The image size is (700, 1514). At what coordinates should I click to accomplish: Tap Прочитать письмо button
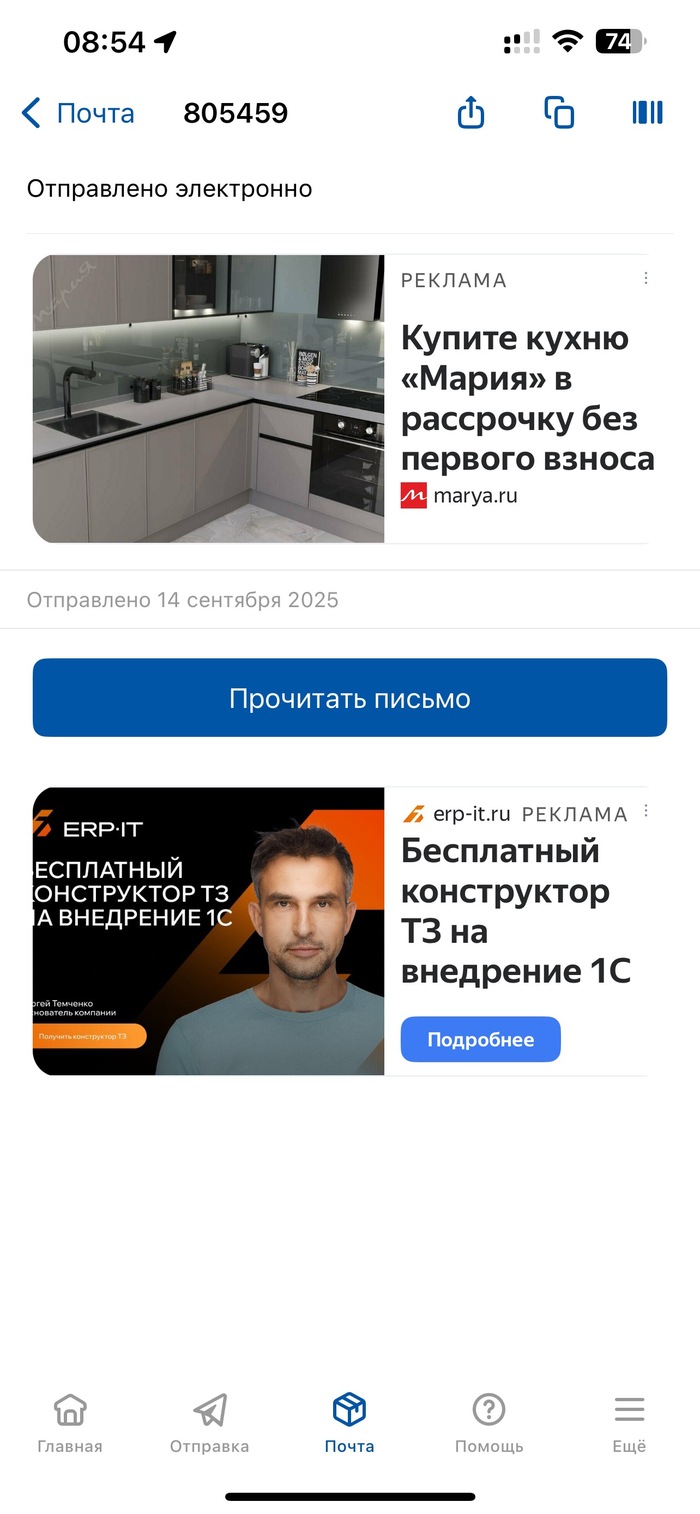(x=350, y=698)
